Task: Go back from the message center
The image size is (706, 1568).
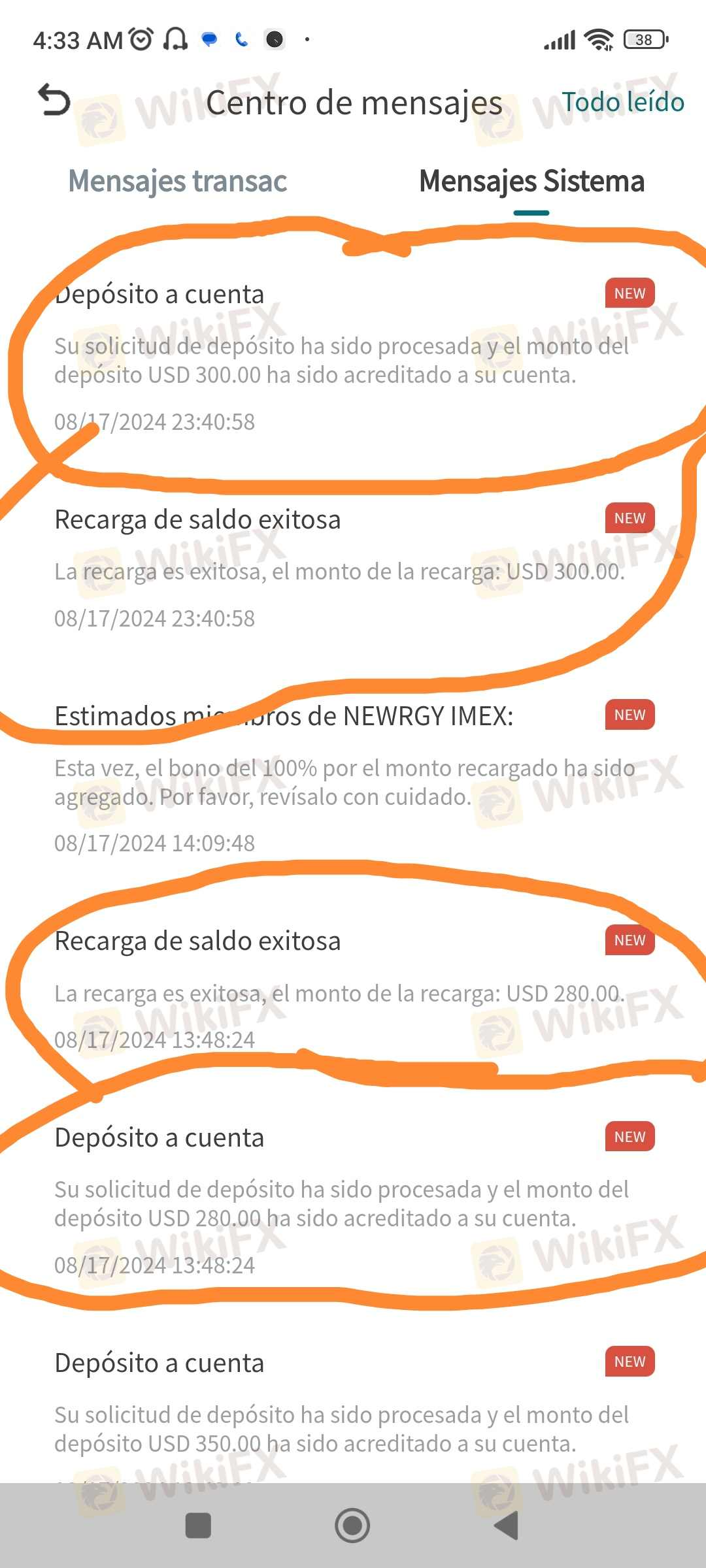Action: coord(54,101)
